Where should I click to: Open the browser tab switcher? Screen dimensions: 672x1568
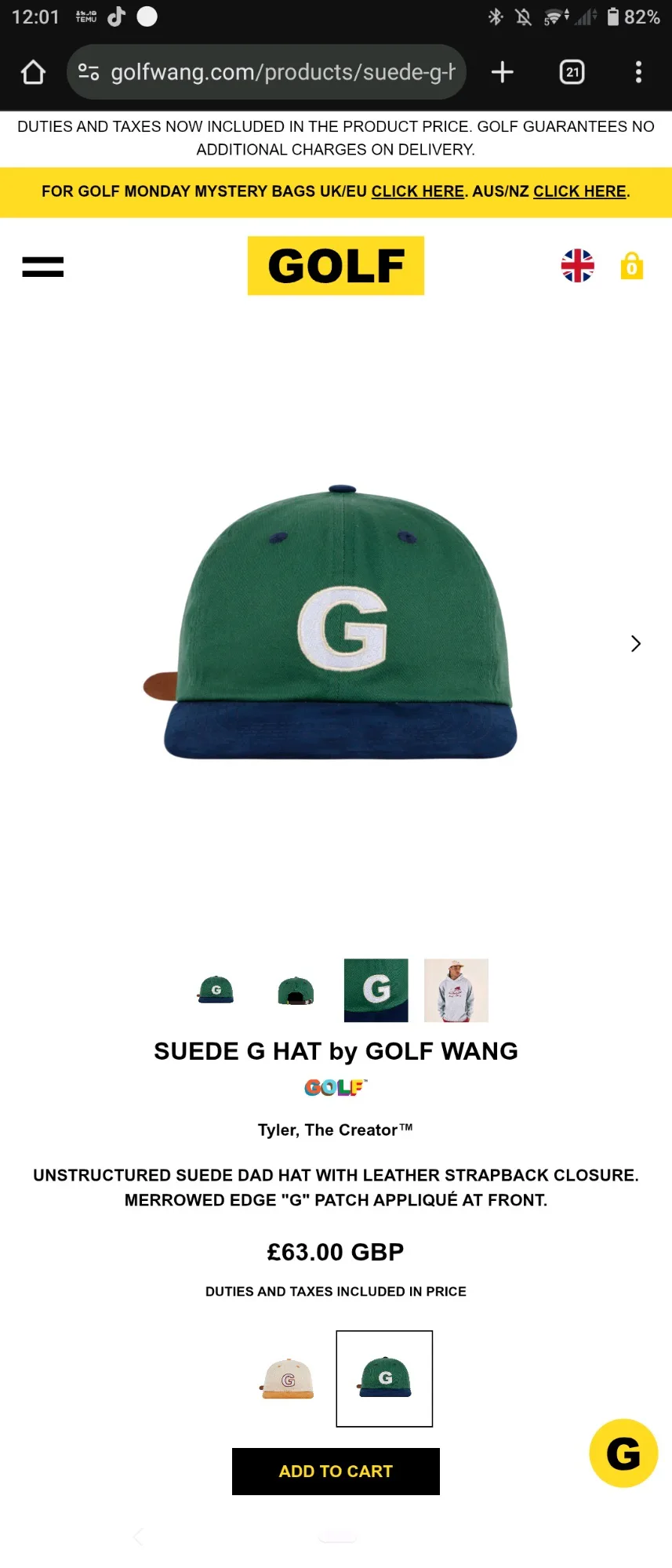[572, 72]
